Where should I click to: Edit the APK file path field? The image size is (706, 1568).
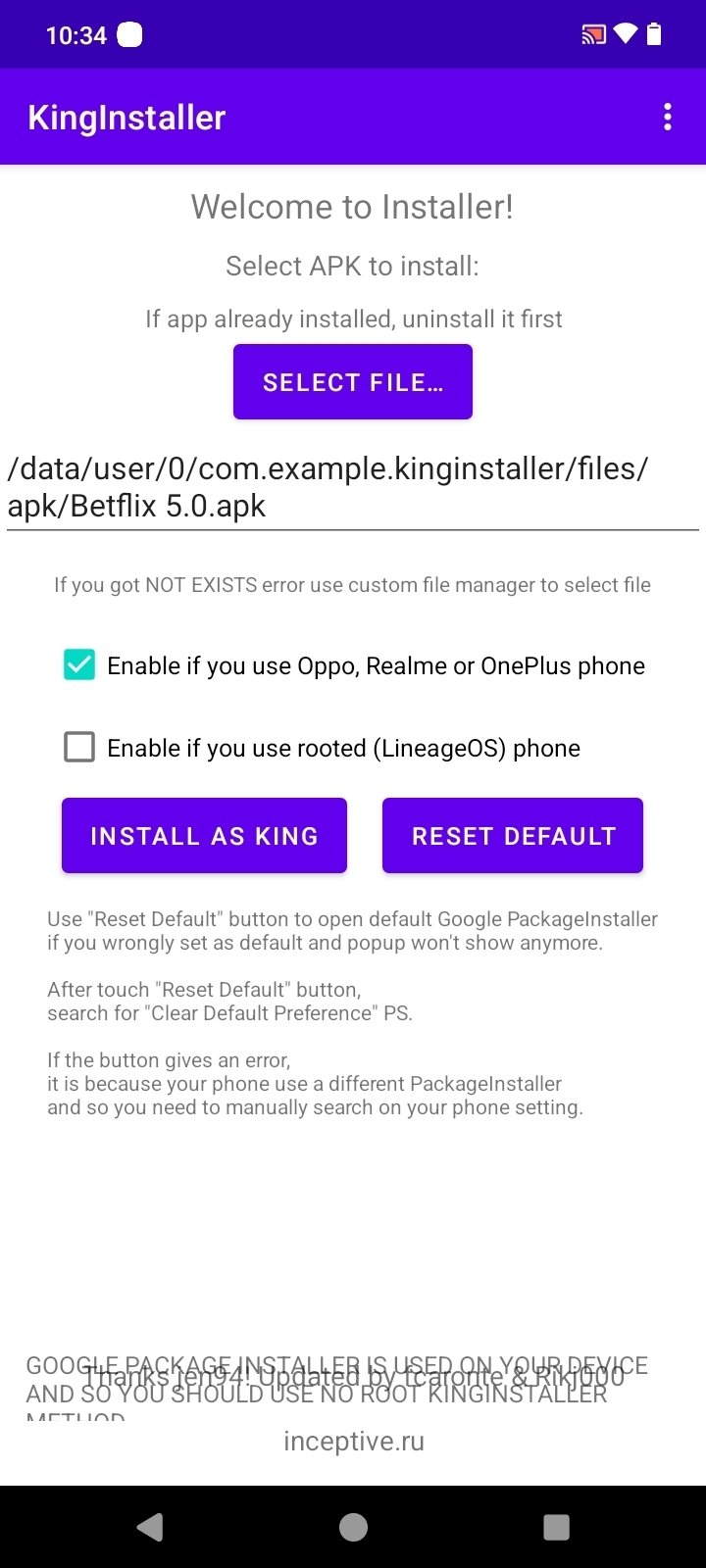coord(353,488)
